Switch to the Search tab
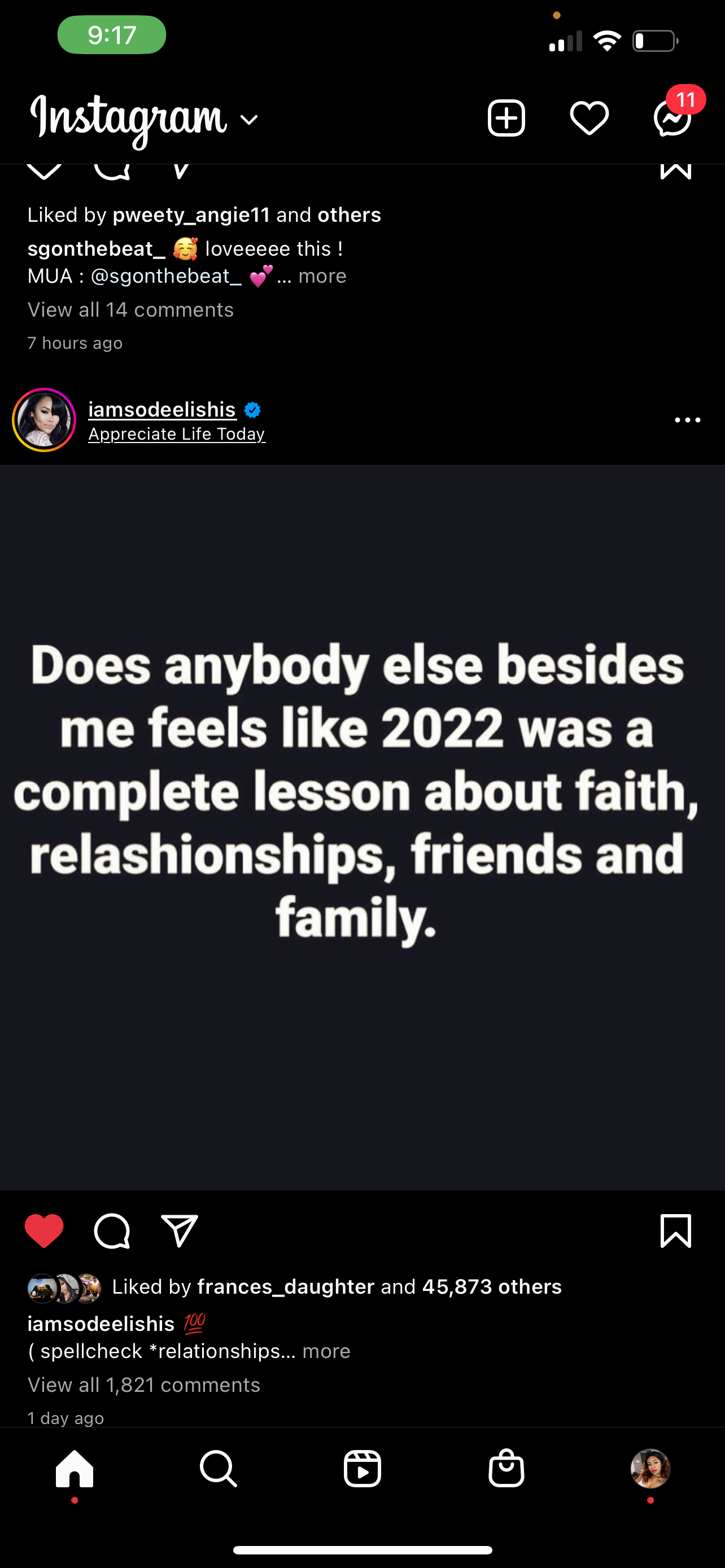Screen dimensions: 725x1568 click(218, 1469)
